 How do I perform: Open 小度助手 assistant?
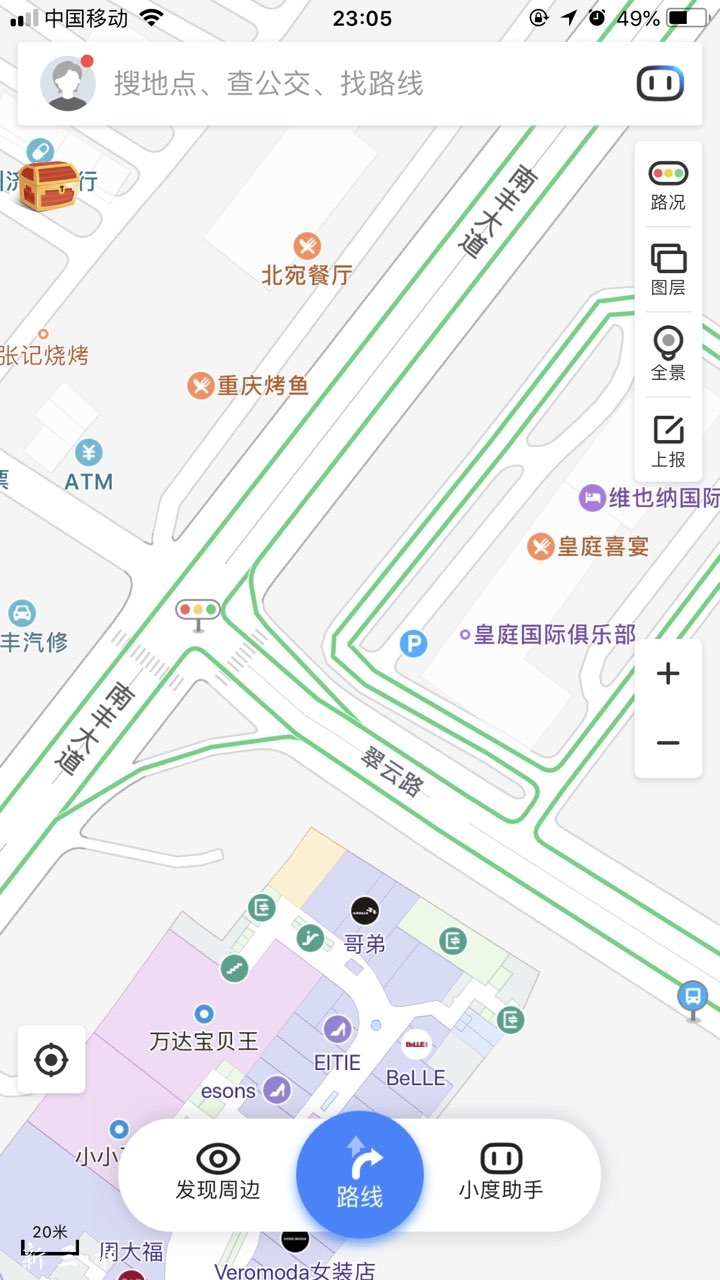click(x=501, y=1173)
